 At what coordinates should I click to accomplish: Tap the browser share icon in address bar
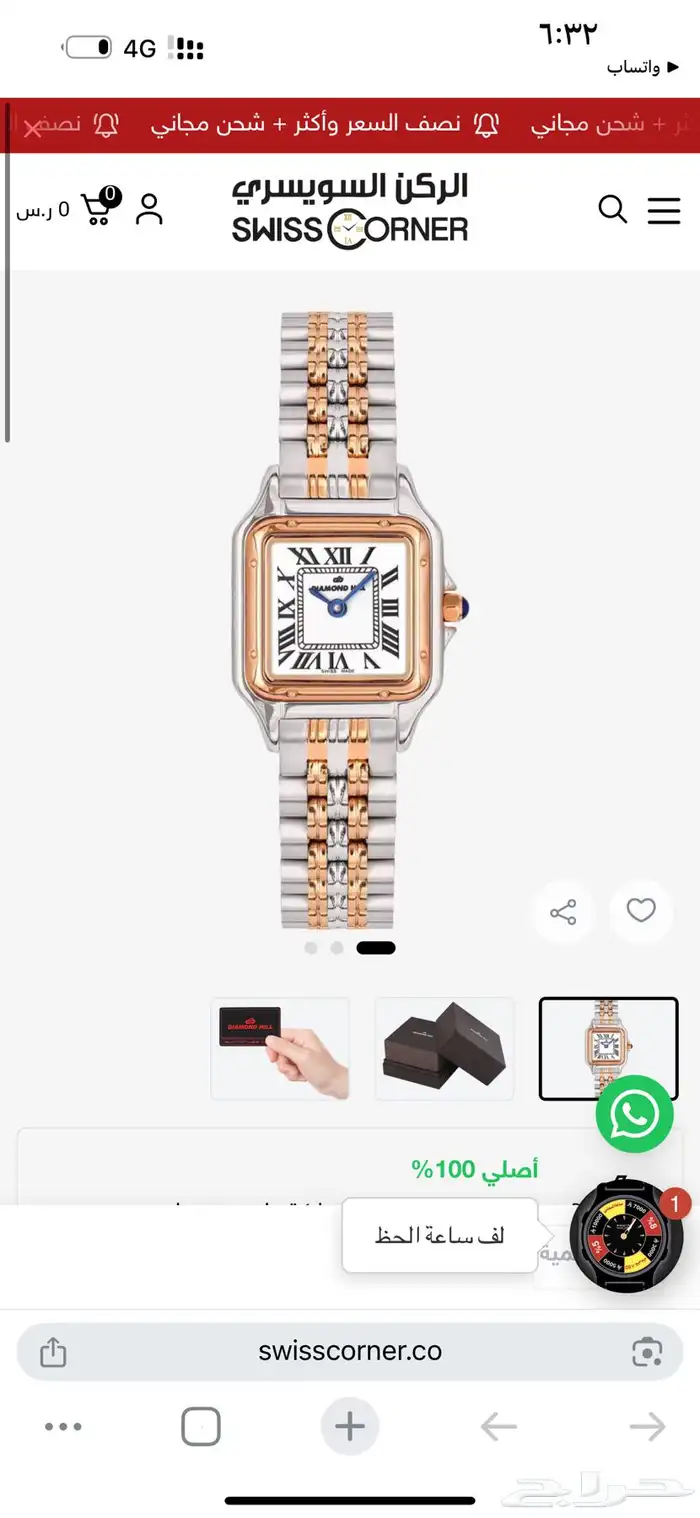coord(53,1352)
